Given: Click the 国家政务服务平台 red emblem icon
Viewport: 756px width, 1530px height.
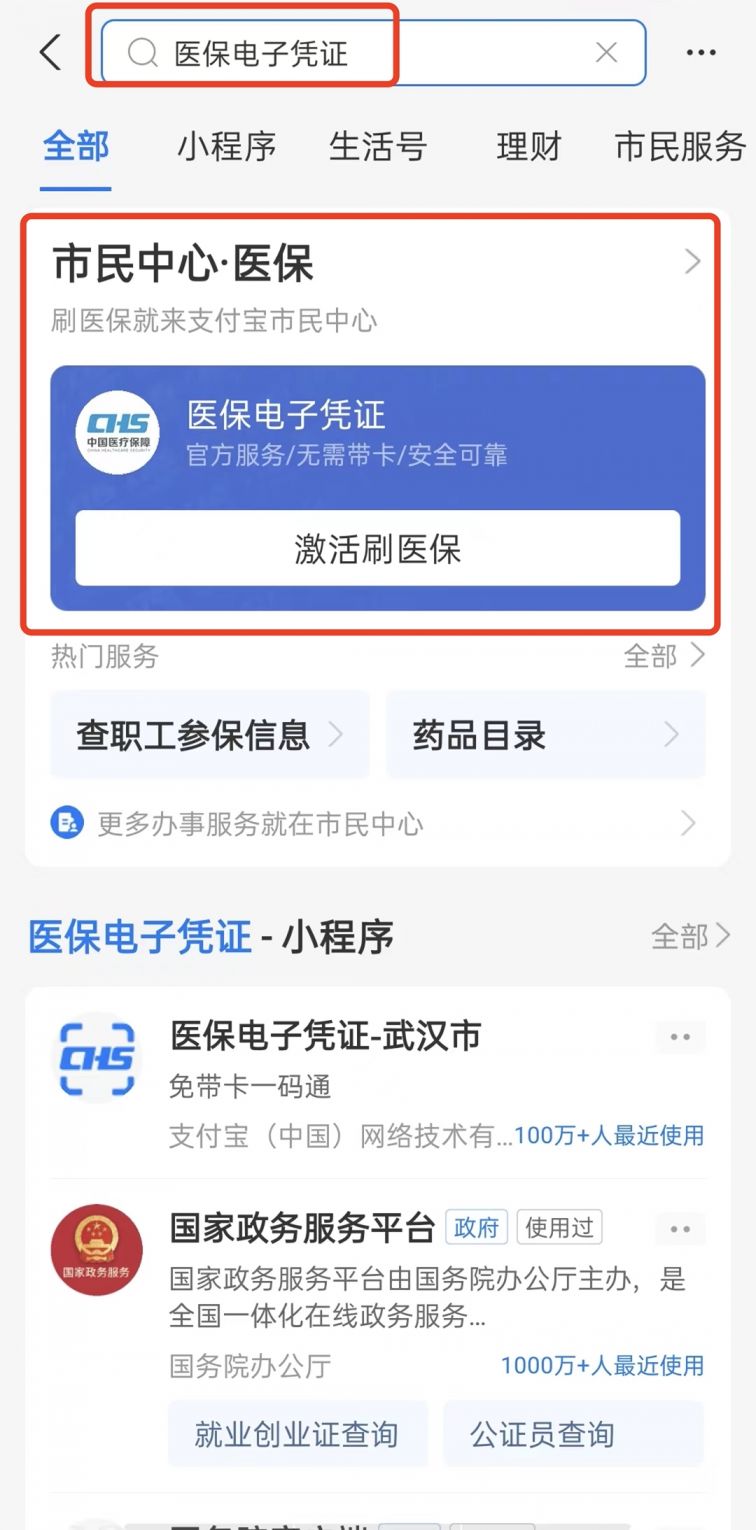Looking at the screenshot, I should click(96, 1250).
